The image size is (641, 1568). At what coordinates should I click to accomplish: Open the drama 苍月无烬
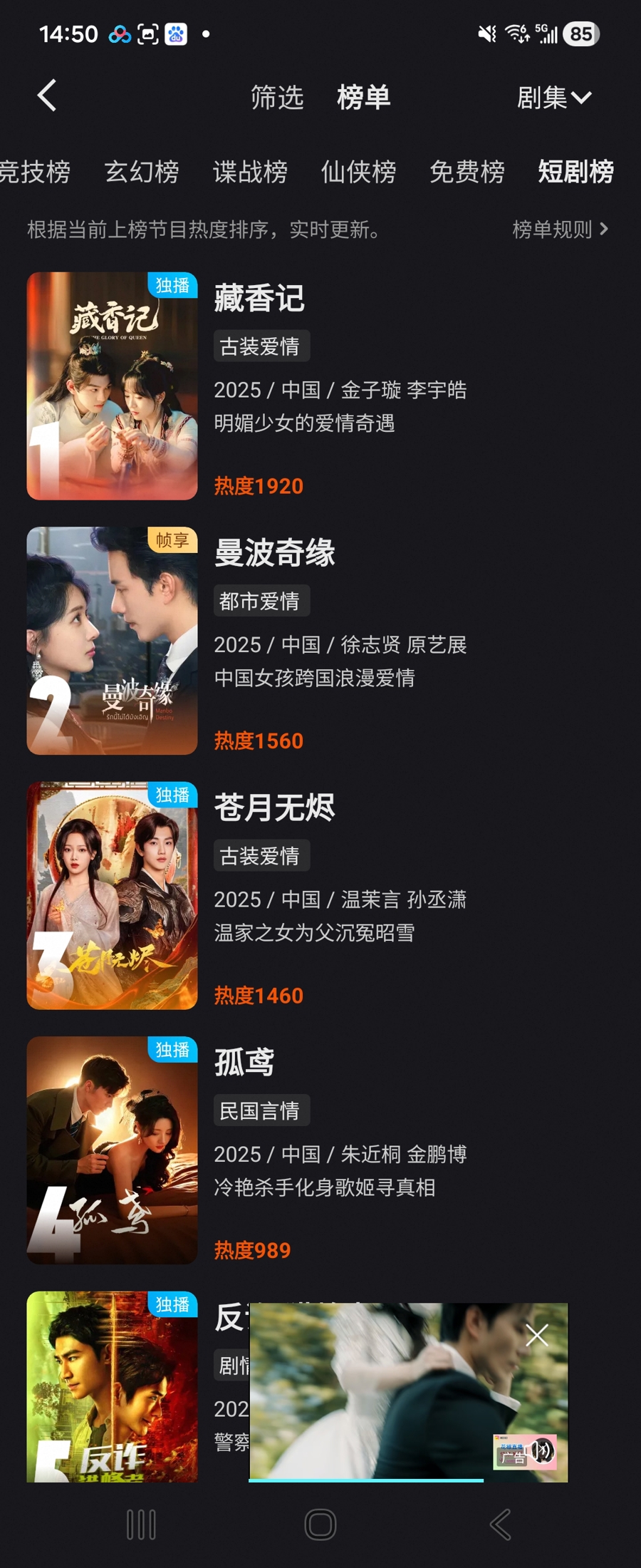point(275,808)
